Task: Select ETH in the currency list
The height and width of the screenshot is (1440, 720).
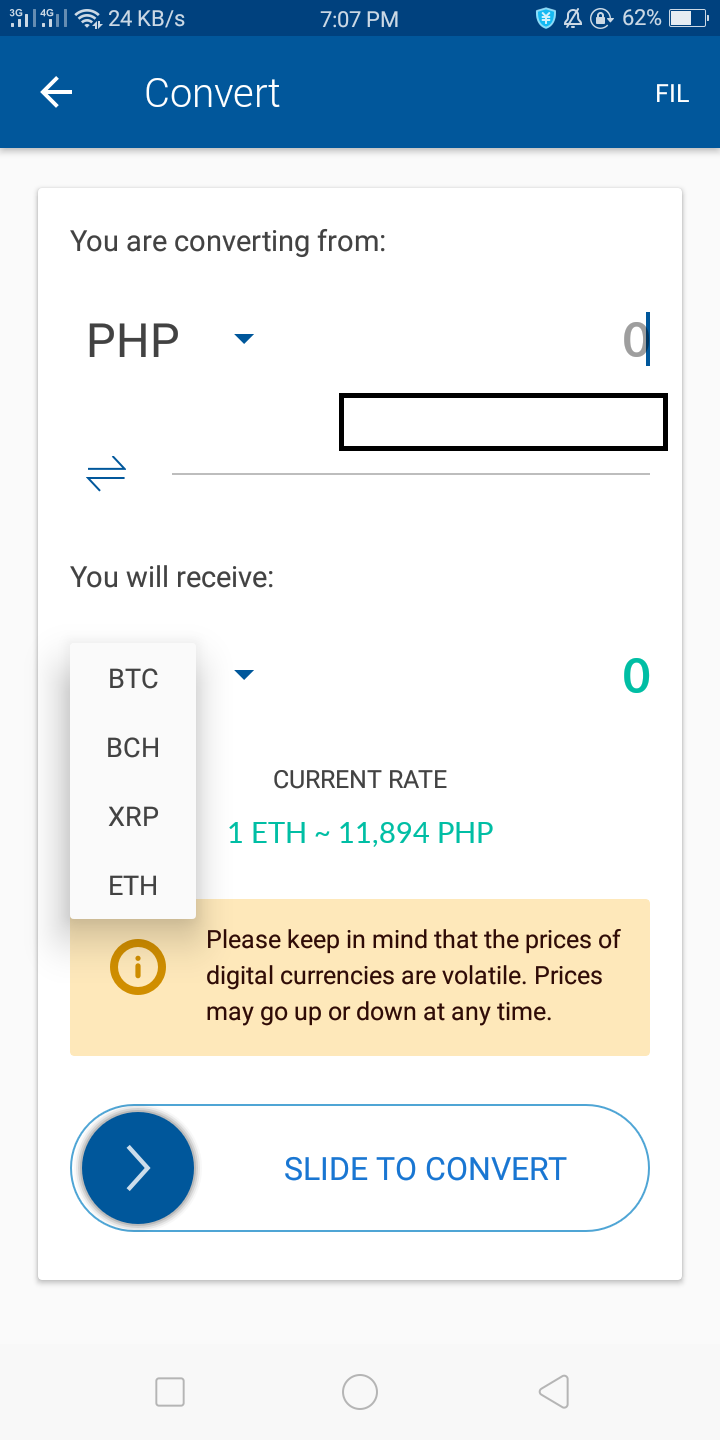Action: pos(133,886)
